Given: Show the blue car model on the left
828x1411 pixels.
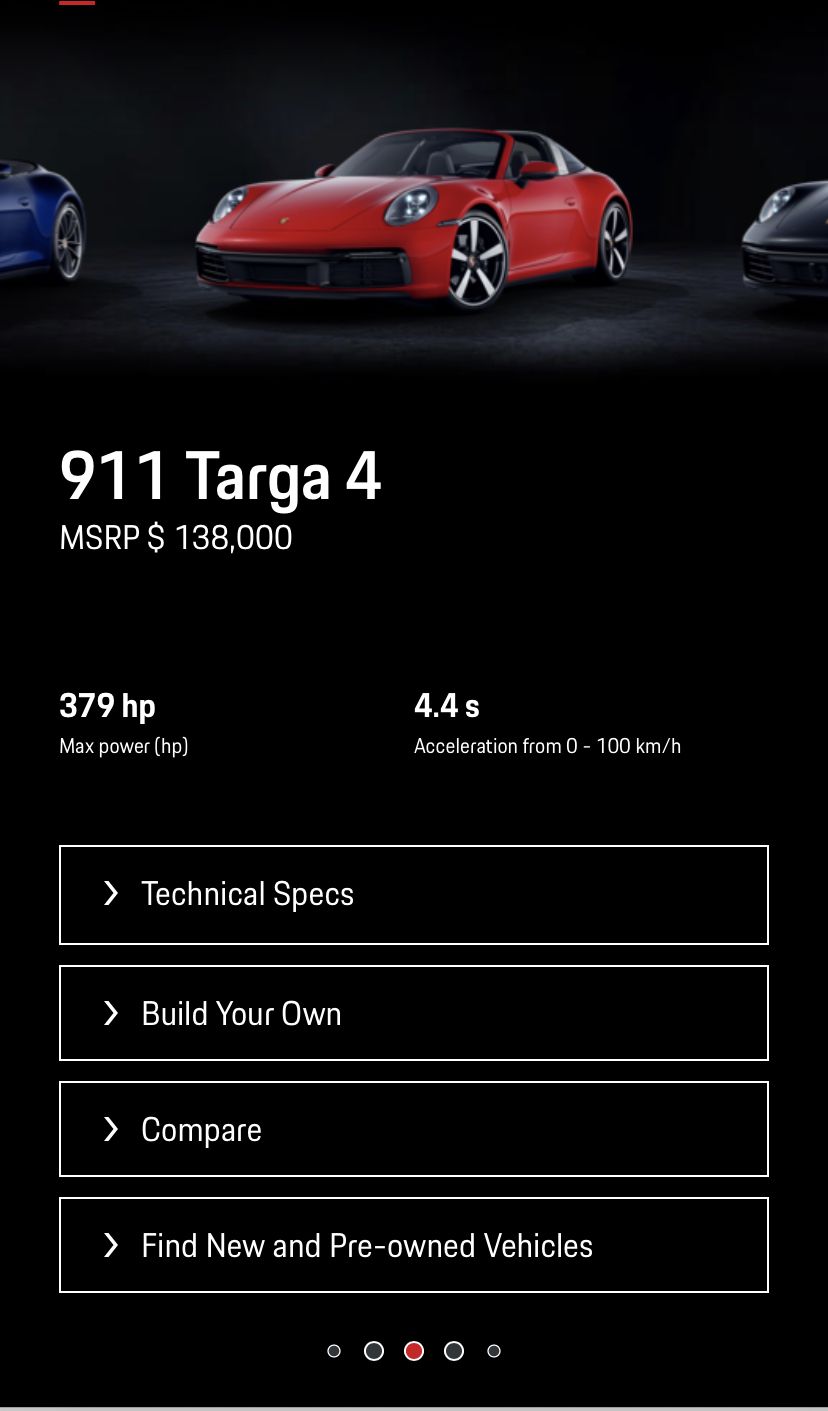Looking at the screenshot, I should coord(40,218).
